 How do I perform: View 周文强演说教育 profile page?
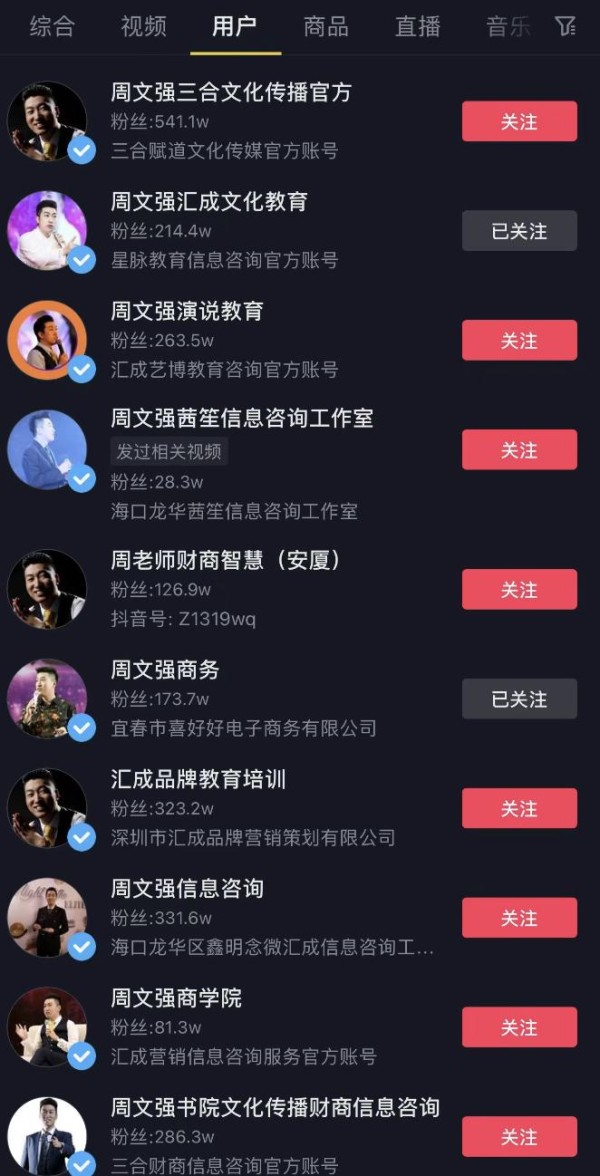(x=187, y=311)
